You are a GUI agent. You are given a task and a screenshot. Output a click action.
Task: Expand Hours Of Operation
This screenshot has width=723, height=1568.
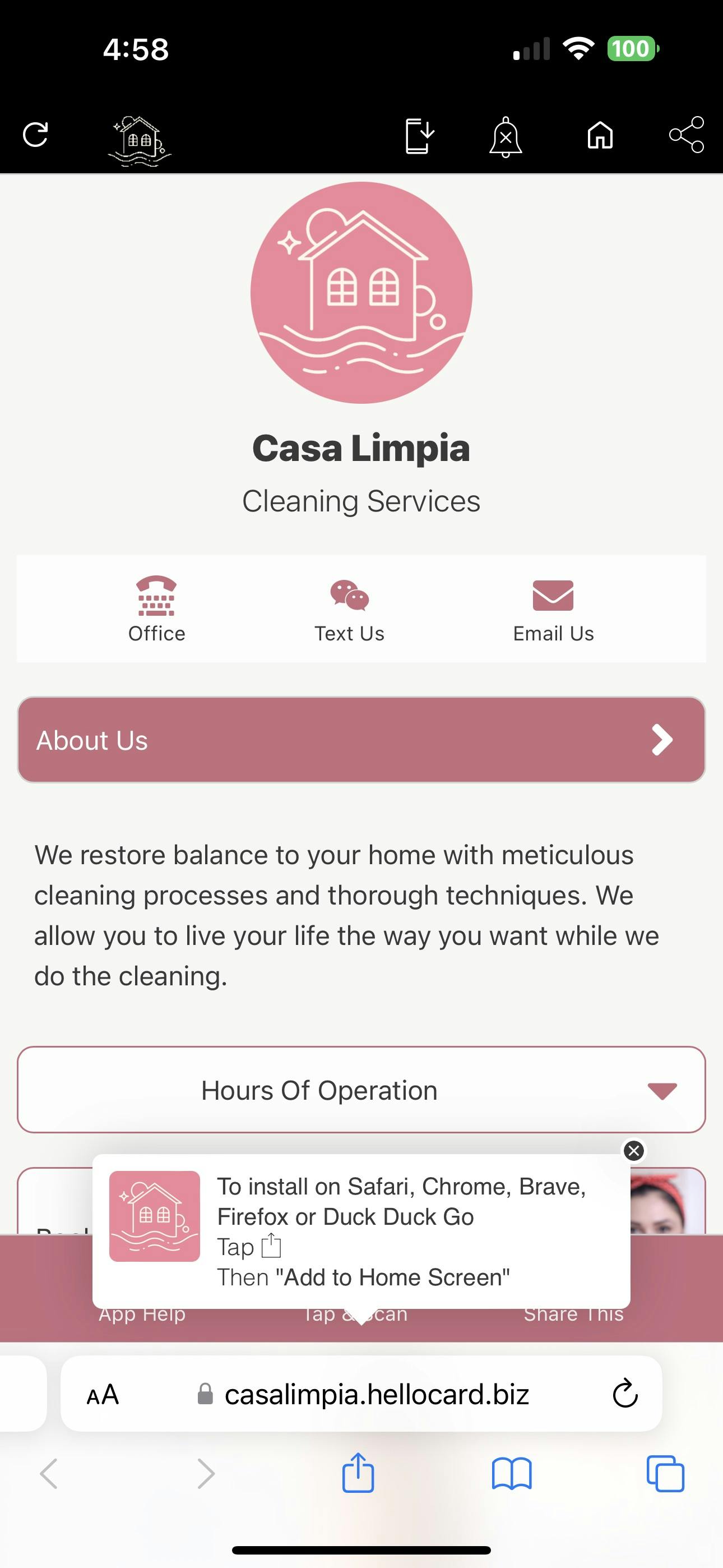(x=361, y=1090)
